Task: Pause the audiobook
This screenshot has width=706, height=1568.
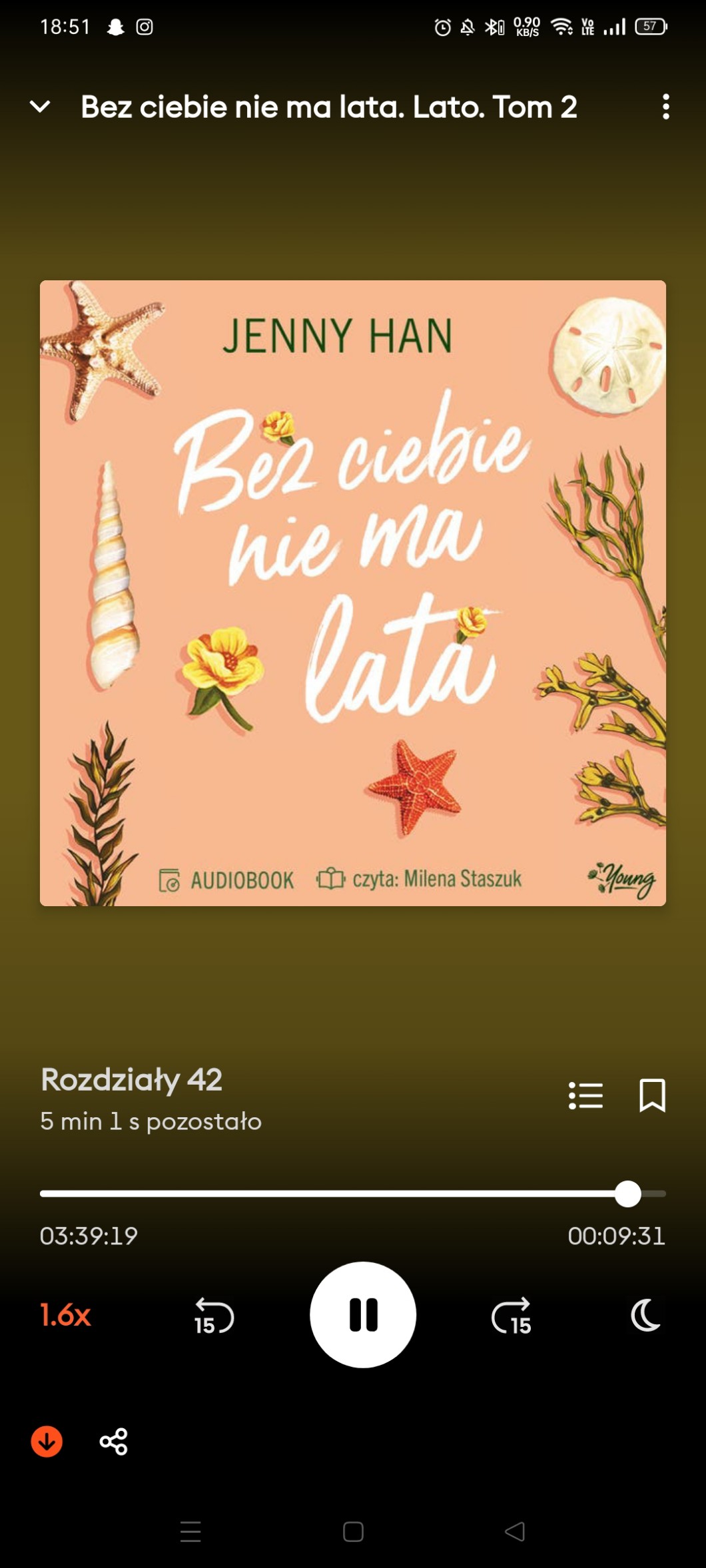Action: tap(363, 1315)
